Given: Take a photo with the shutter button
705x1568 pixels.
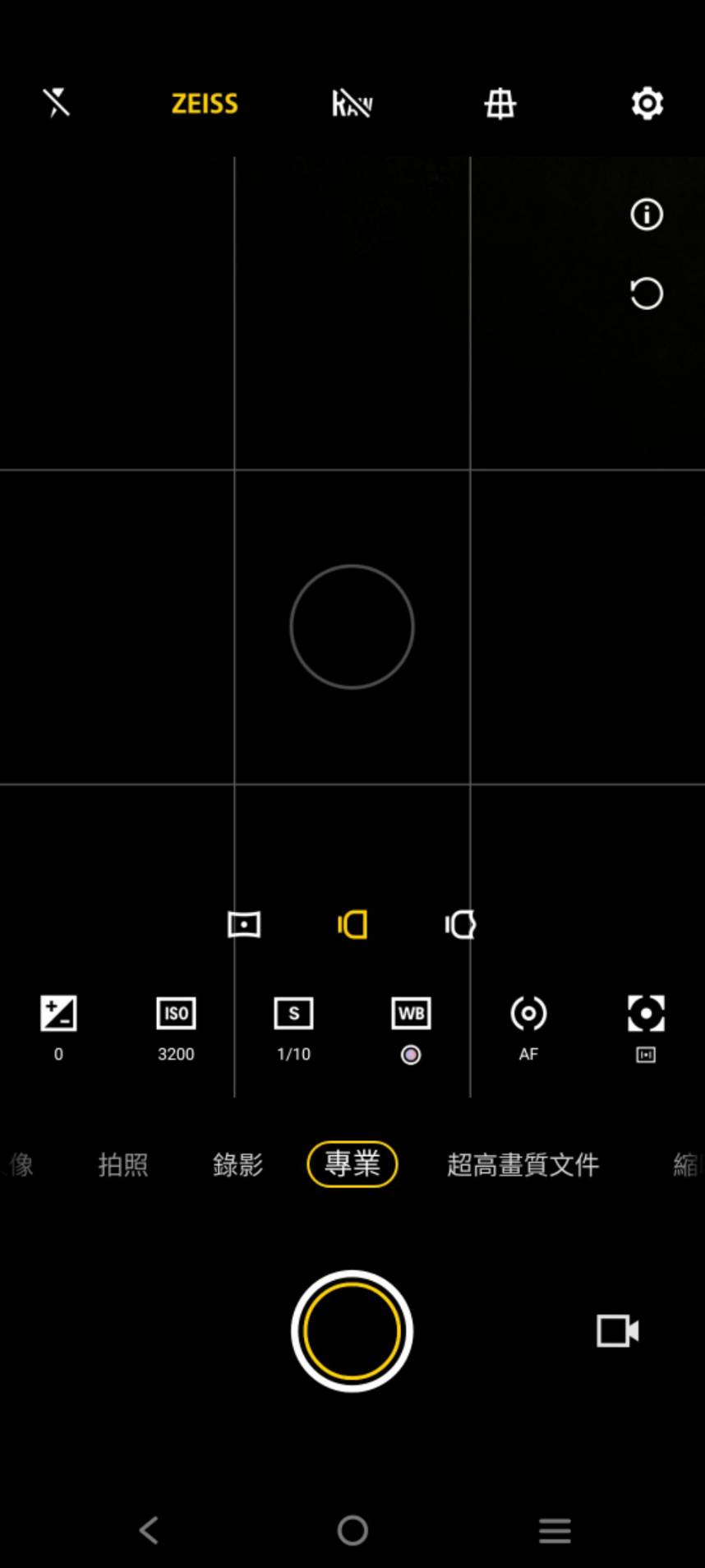Looking at the screenshot, I should coord(352,1331).
